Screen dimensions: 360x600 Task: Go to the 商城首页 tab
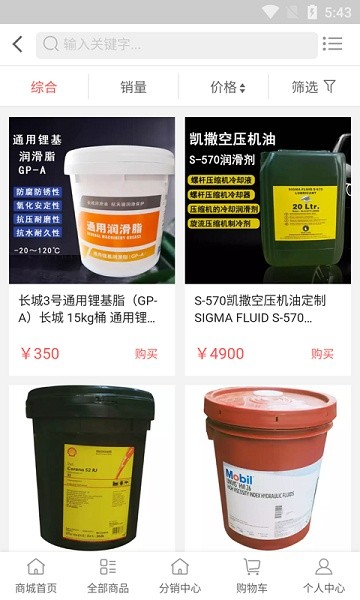click(36, 576)
